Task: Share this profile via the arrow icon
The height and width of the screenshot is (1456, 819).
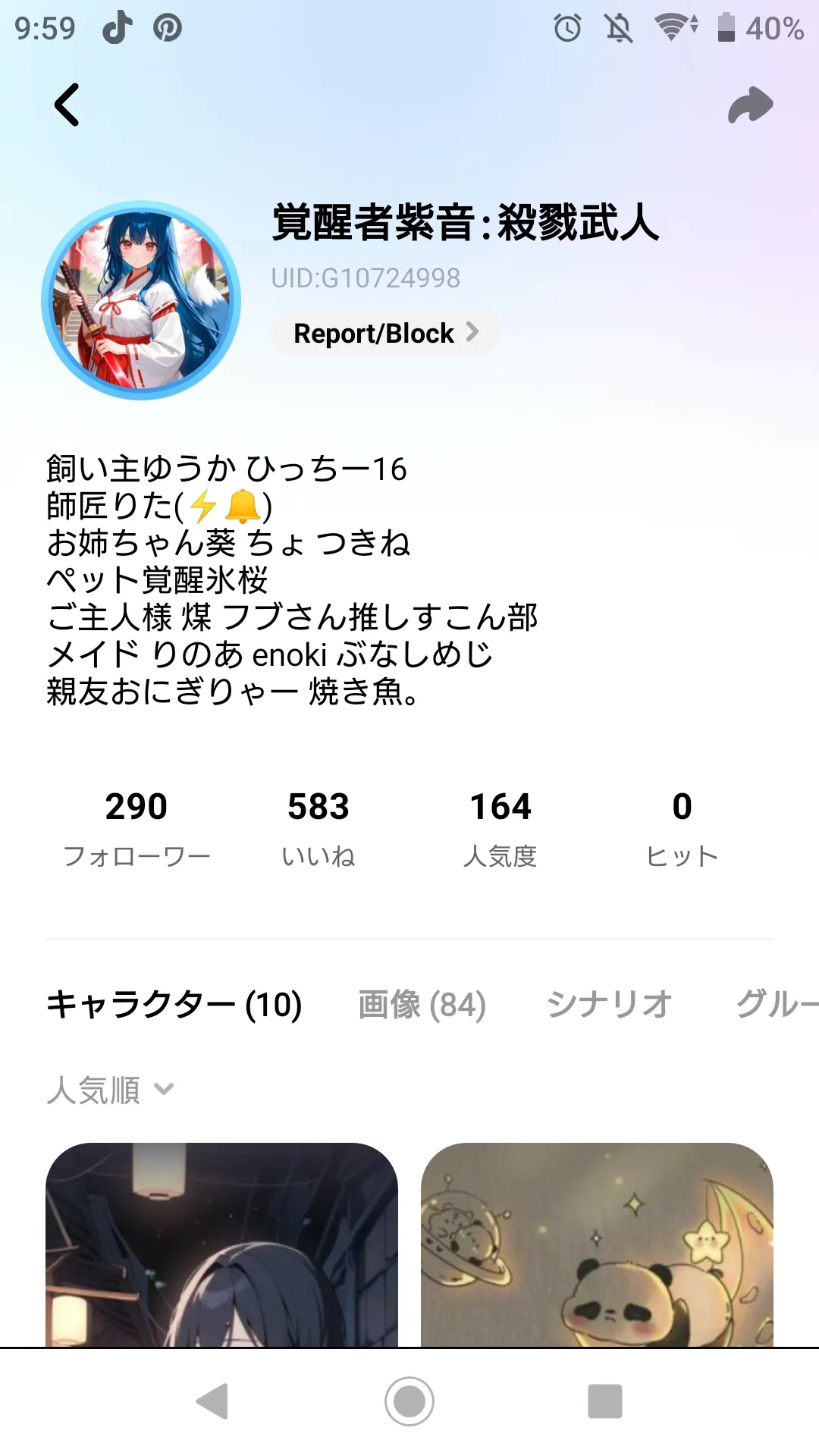Action: coord(750,105)
